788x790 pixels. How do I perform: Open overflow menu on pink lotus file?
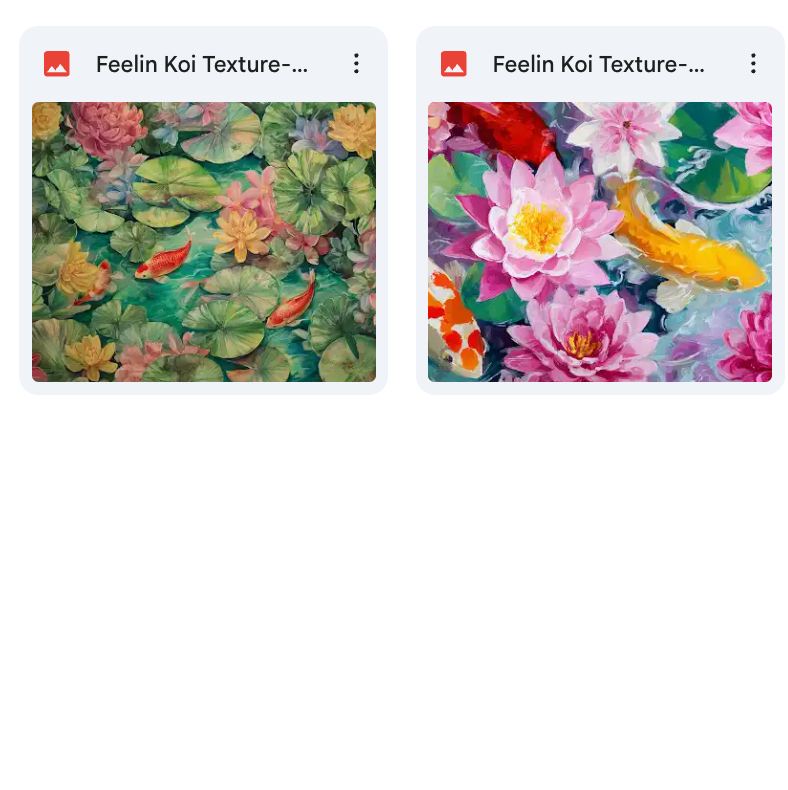(x=753, y=64)
